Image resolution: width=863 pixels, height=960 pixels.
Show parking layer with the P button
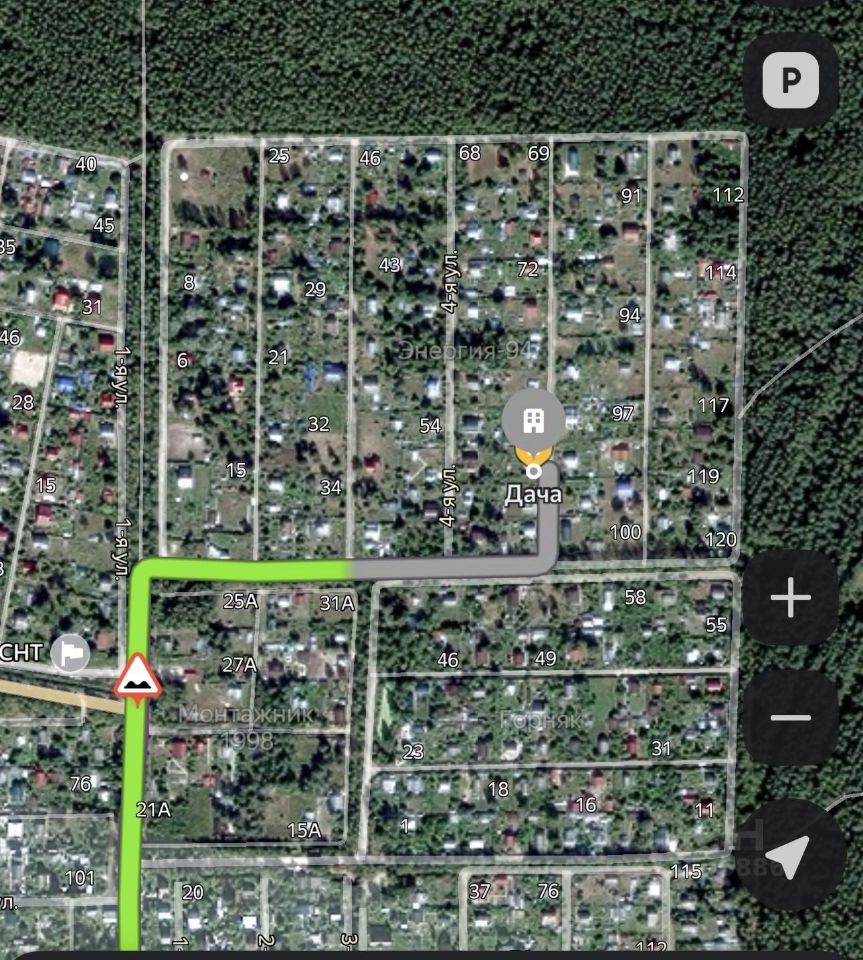[x=790, y=80]
